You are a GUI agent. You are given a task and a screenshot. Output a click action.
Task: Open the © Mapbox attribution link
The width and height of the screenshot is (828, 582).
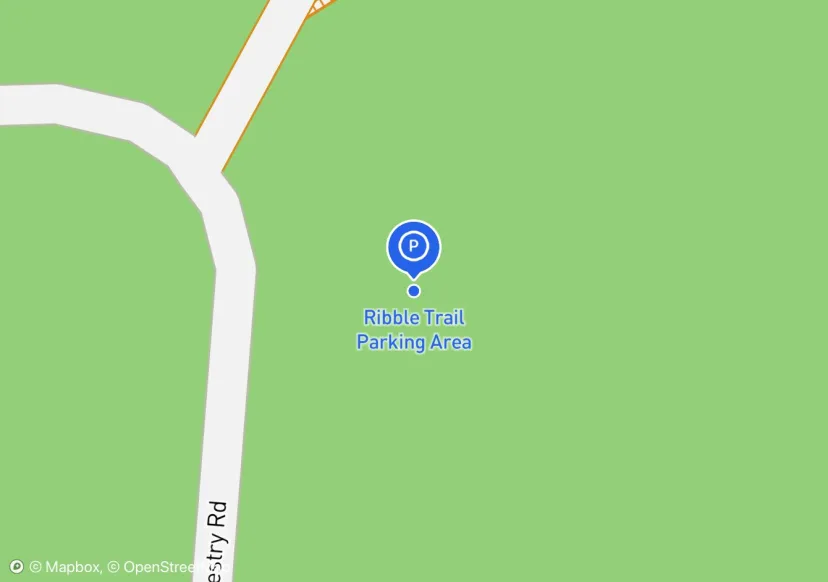coord(65,567)
